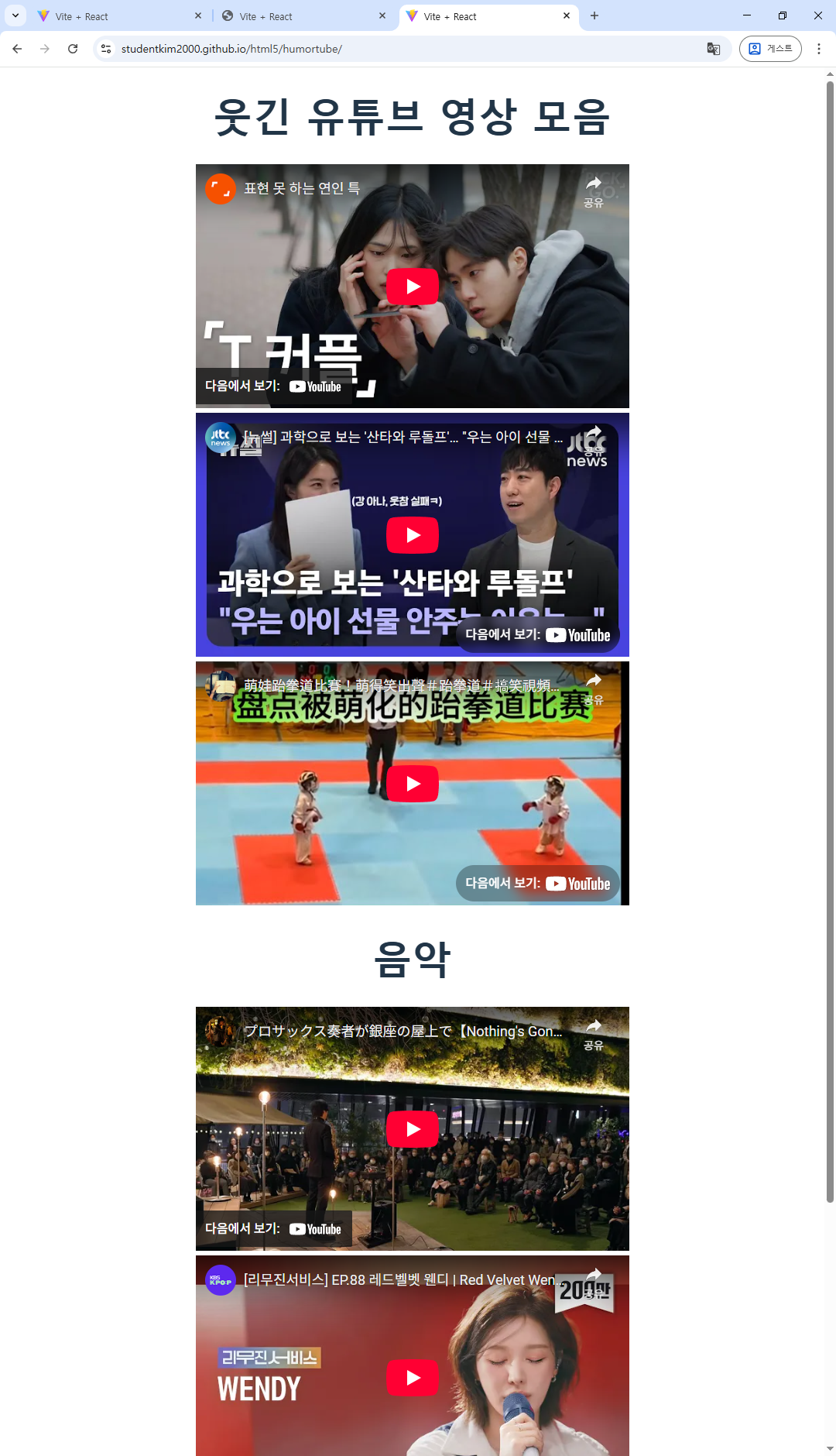The width and height of the screenshot is (836, 1456).
Task: Play the saxophone Ginza rooftop video
Action: click(x=412, y=1129)
